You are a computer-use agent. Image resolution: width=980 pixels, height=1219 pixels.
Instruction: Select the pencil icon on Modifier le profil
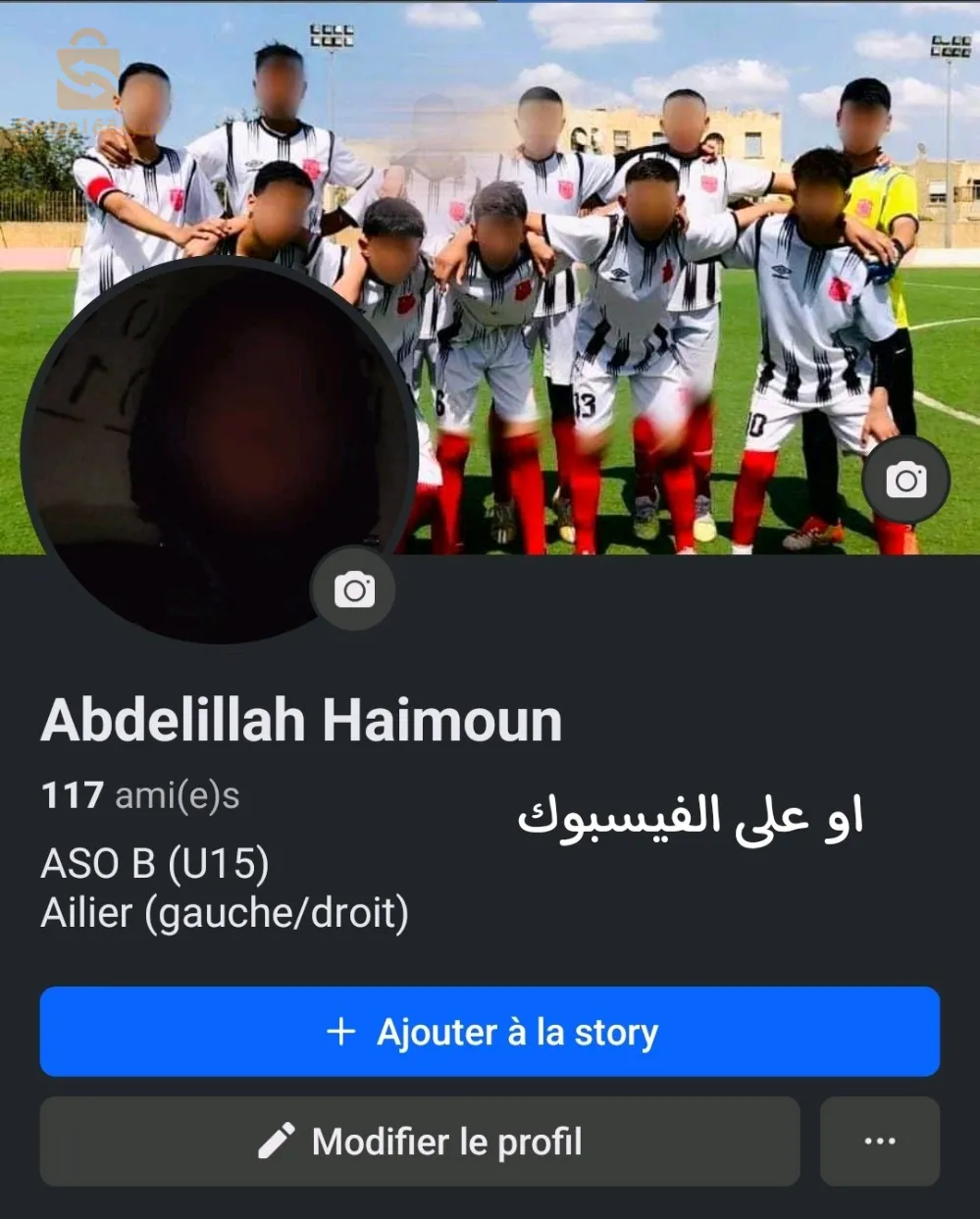[x=280, y=1142]
